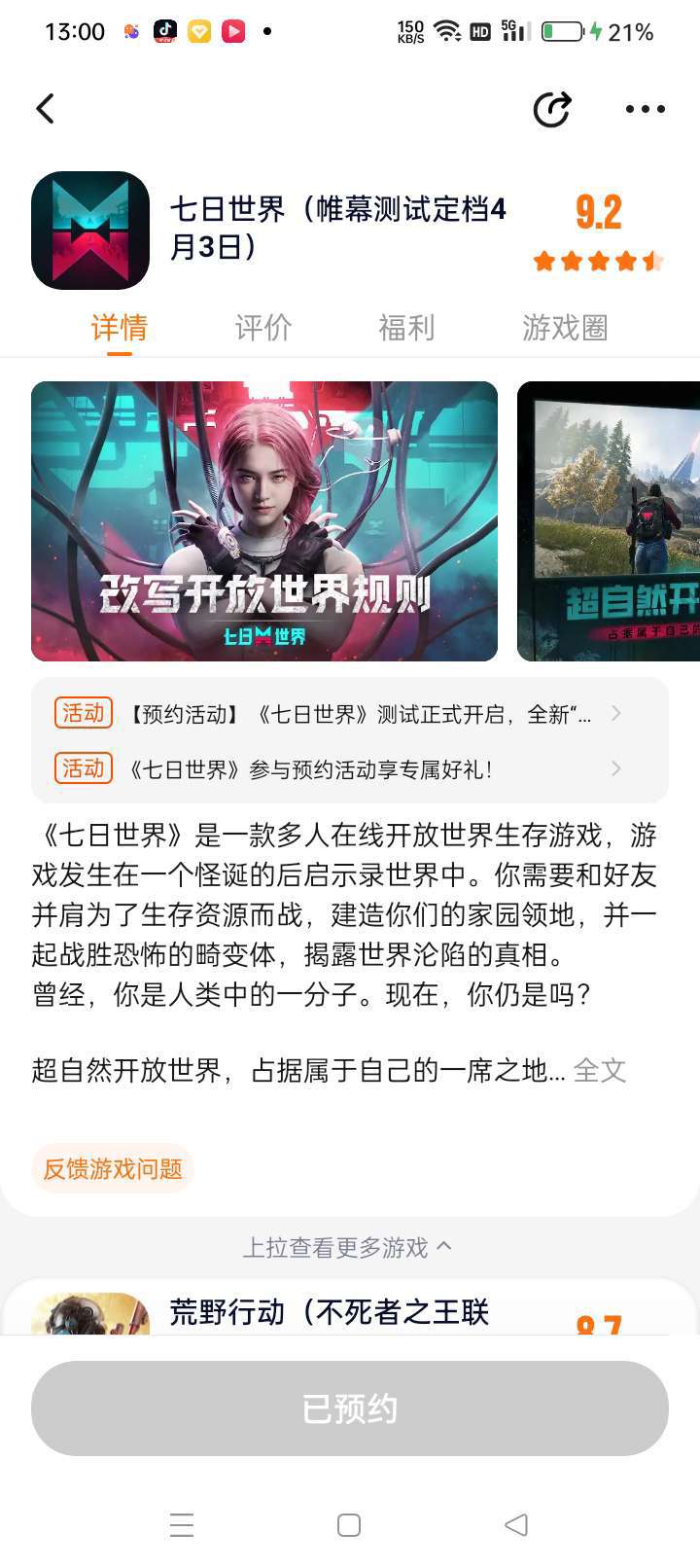Share this game page
Viewport: 700px width, 1568px height.
pyautogui.click(x=552, y=109)
